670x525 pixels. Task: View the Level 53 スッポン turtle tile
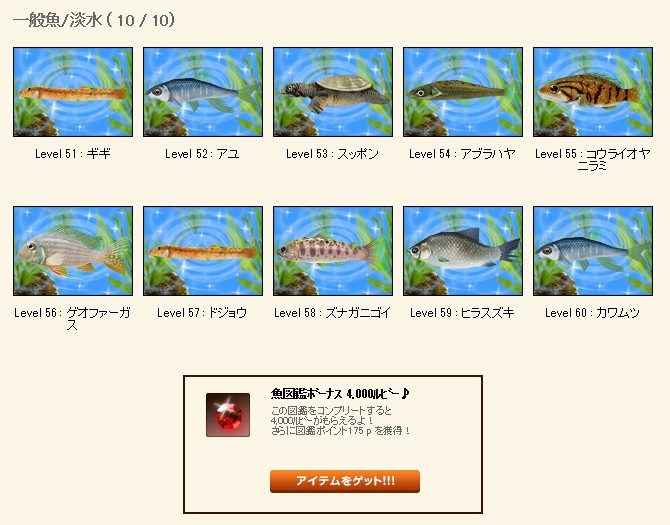(333, 92)
